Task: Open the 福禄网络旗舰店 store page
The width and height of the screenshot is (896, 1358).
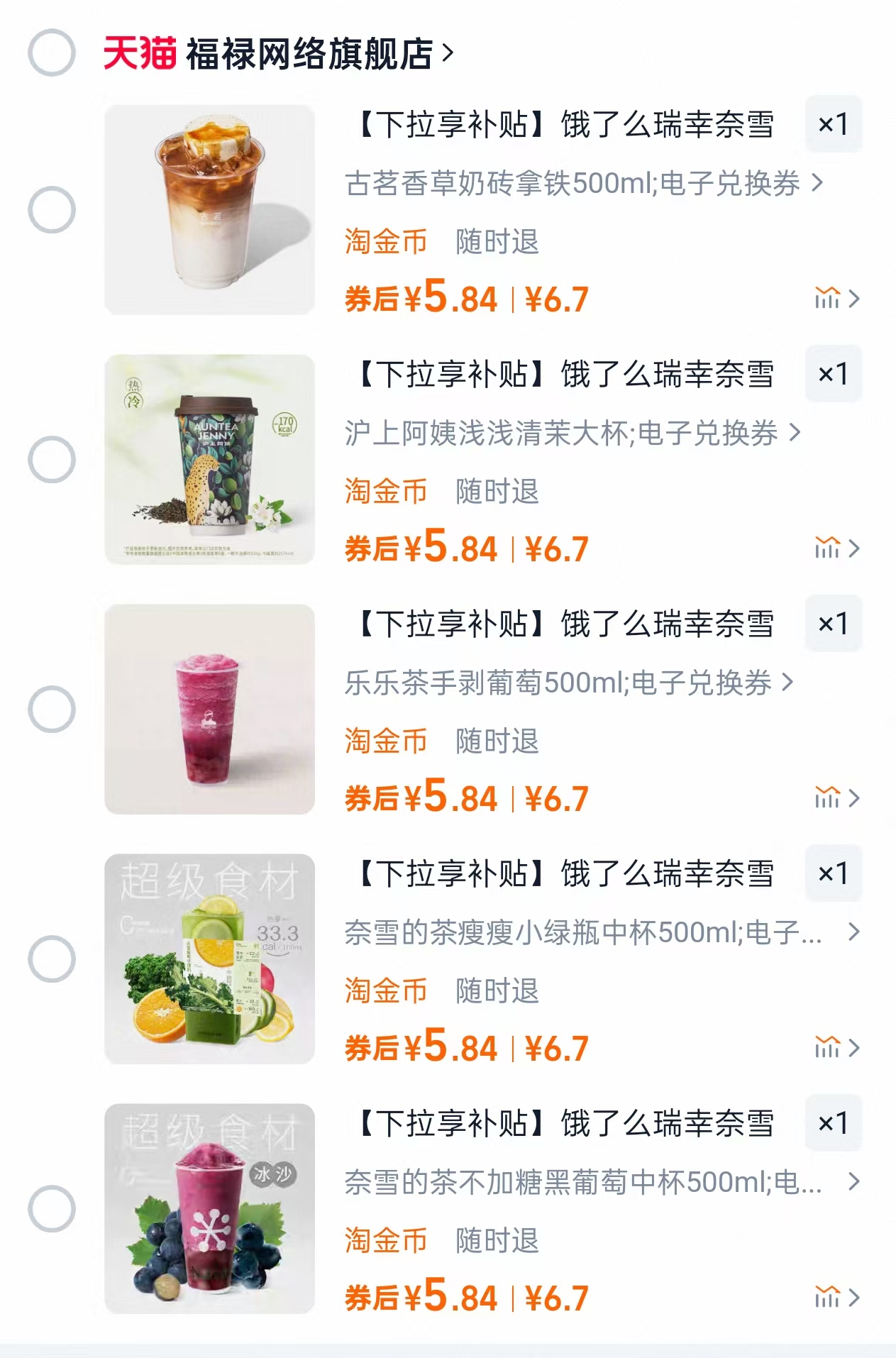Action: (312, 51)
